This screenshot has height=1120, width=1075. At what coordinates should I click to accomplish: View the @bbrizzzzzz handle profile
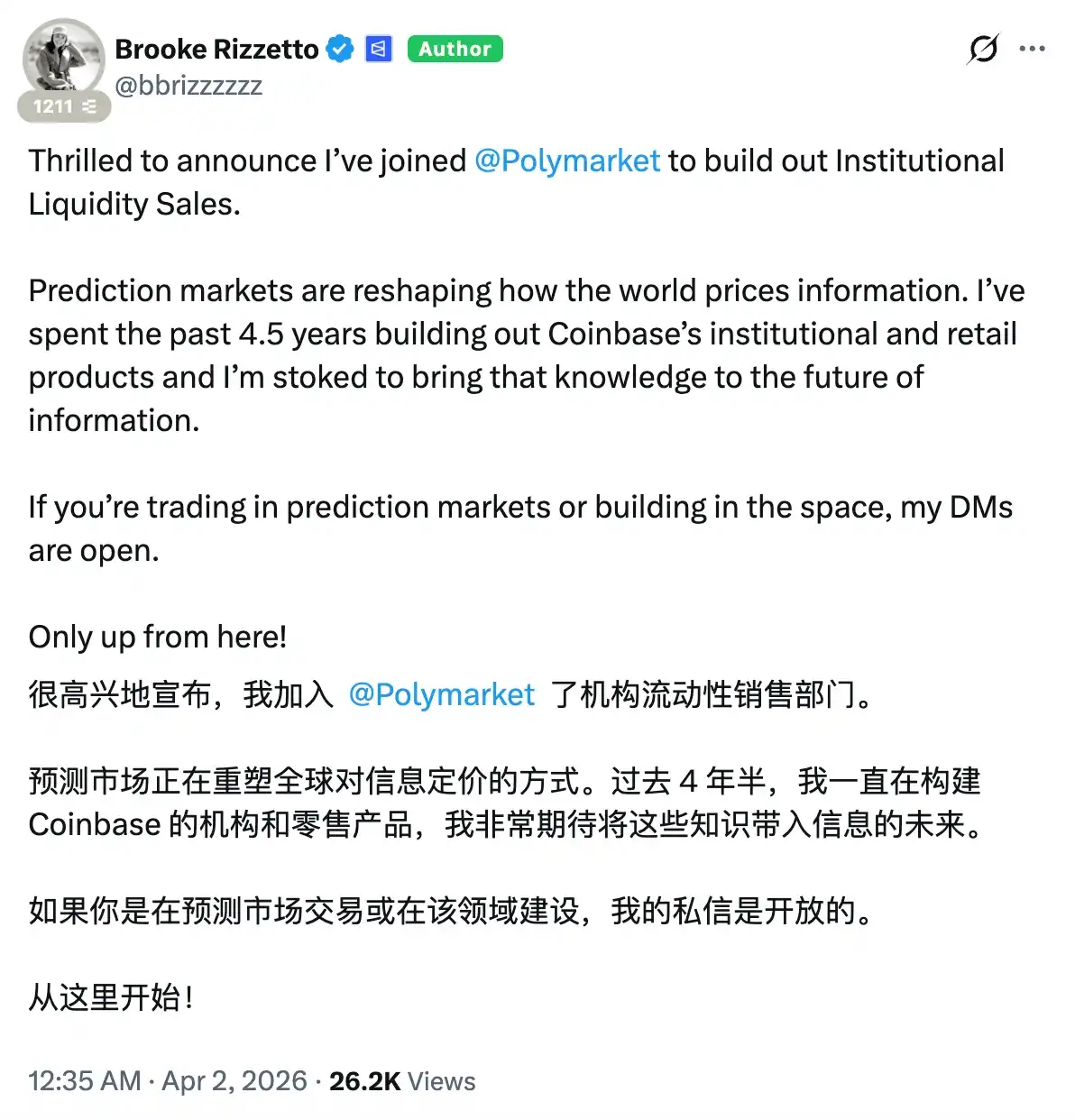188,86
